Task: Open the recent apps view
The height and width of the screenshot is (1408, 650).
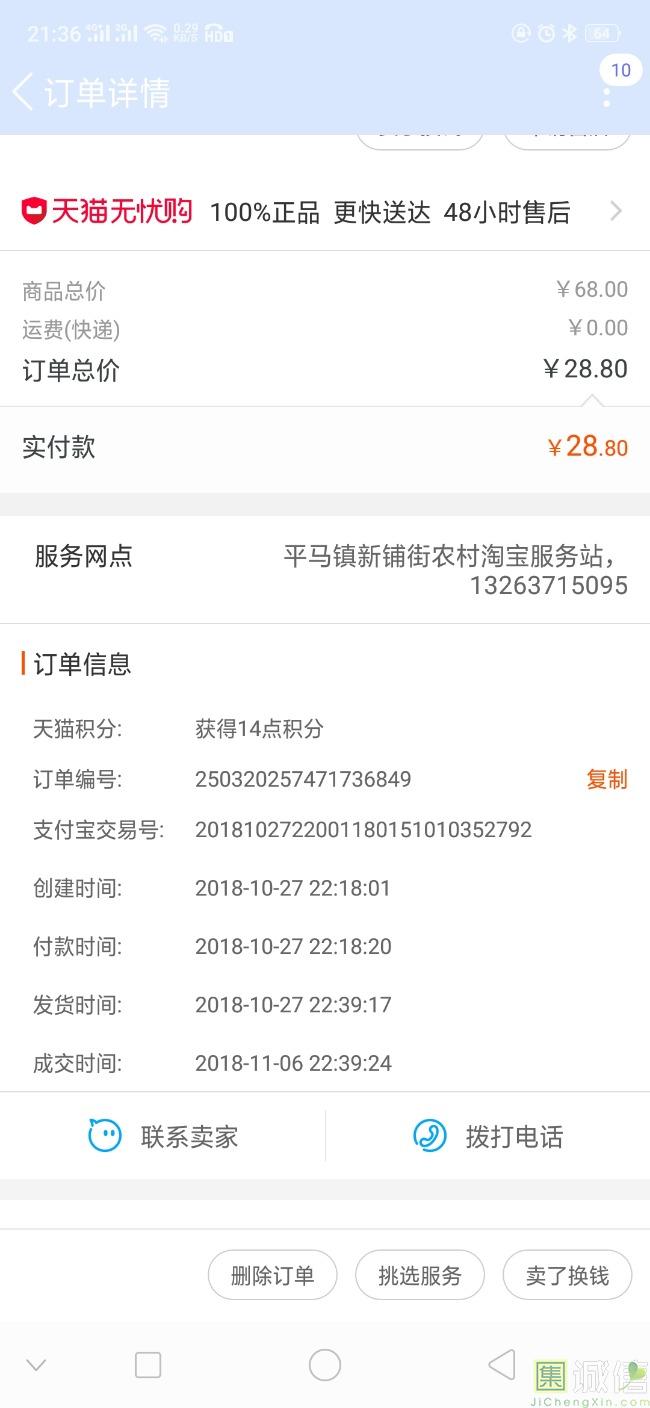Action: (148, 1365)
